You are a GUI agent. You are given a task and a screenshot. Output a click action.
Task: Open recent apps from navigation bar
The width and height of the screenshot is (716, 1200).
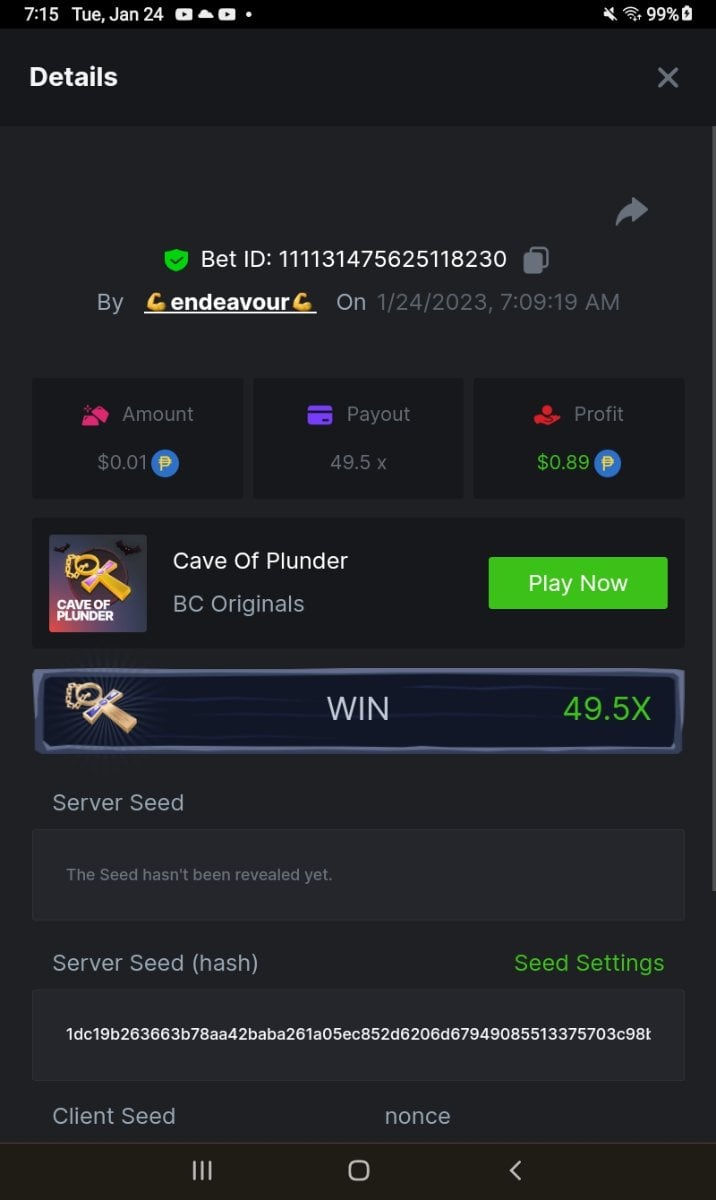tap(202, 1170)
